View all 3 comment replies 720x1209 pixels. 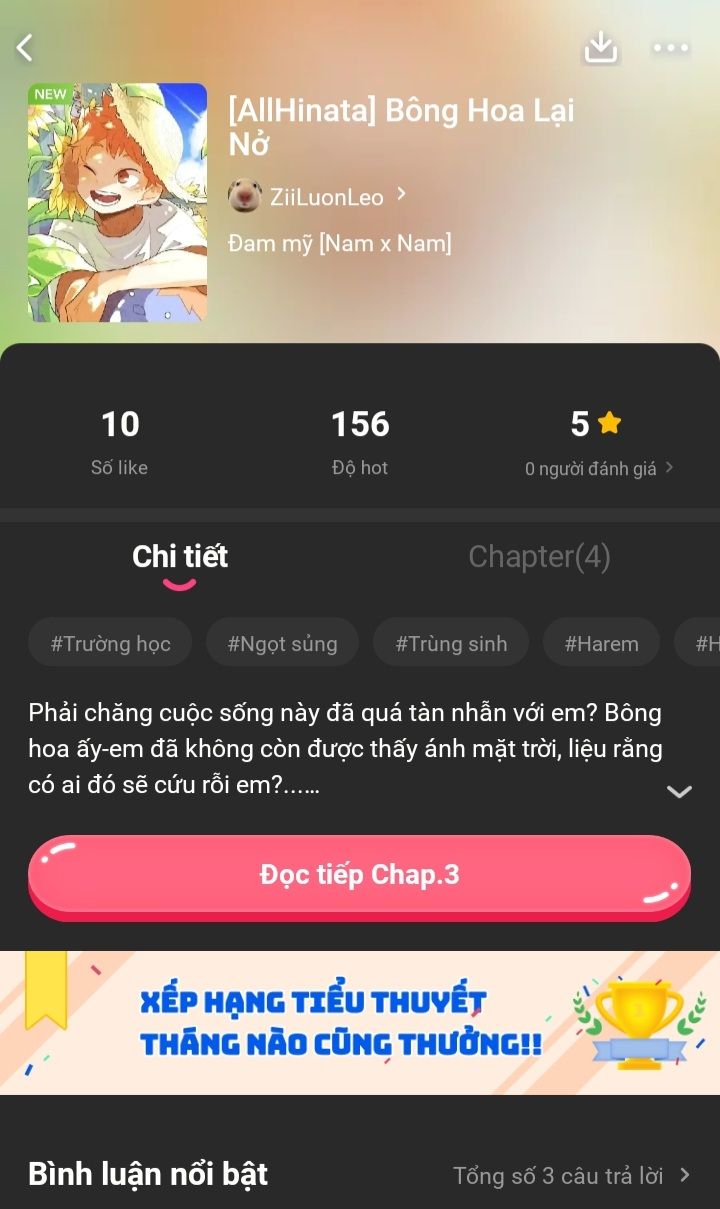571,1175
